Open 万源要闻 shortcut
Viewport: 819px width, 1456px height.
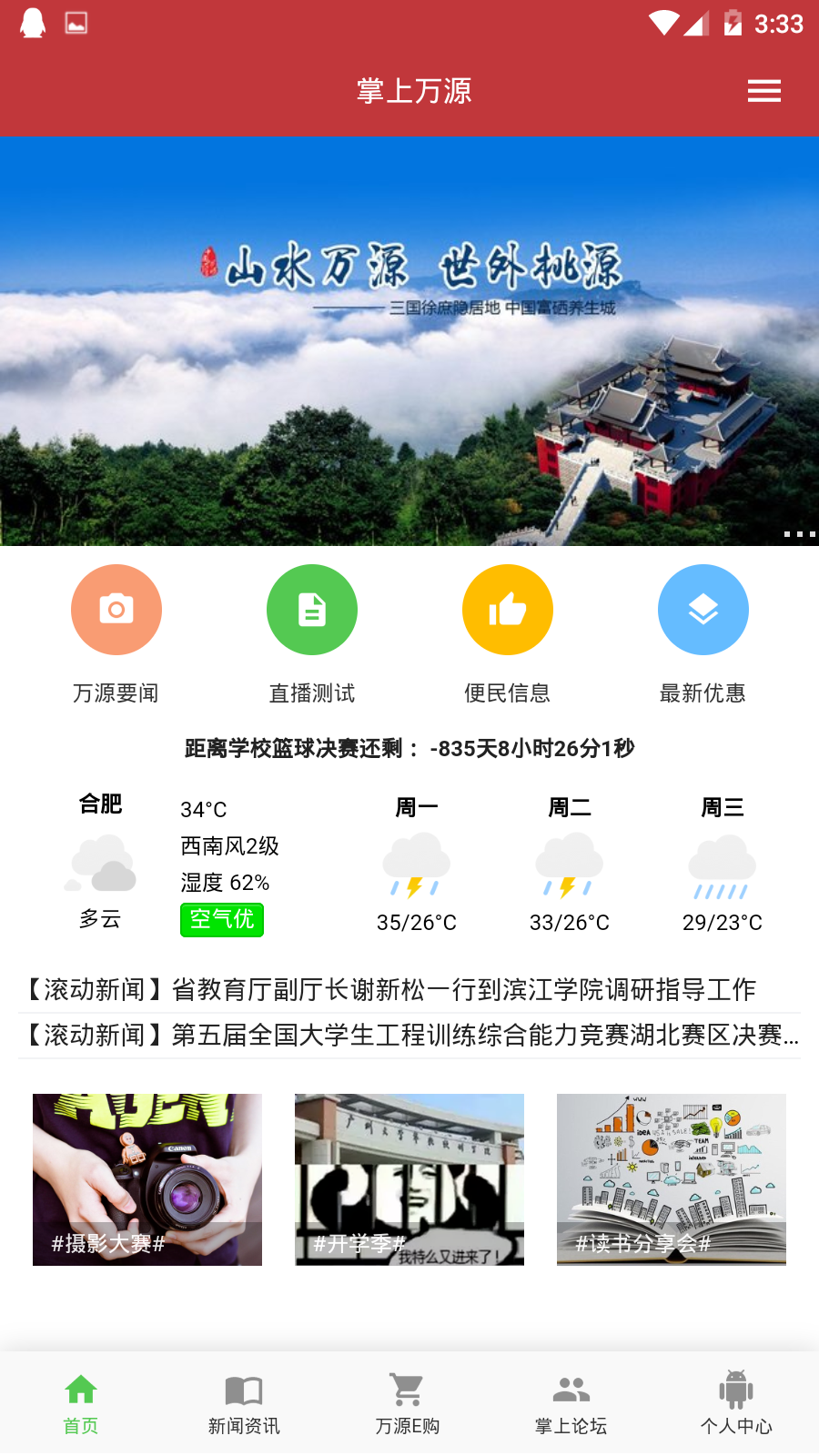[116, 634]
